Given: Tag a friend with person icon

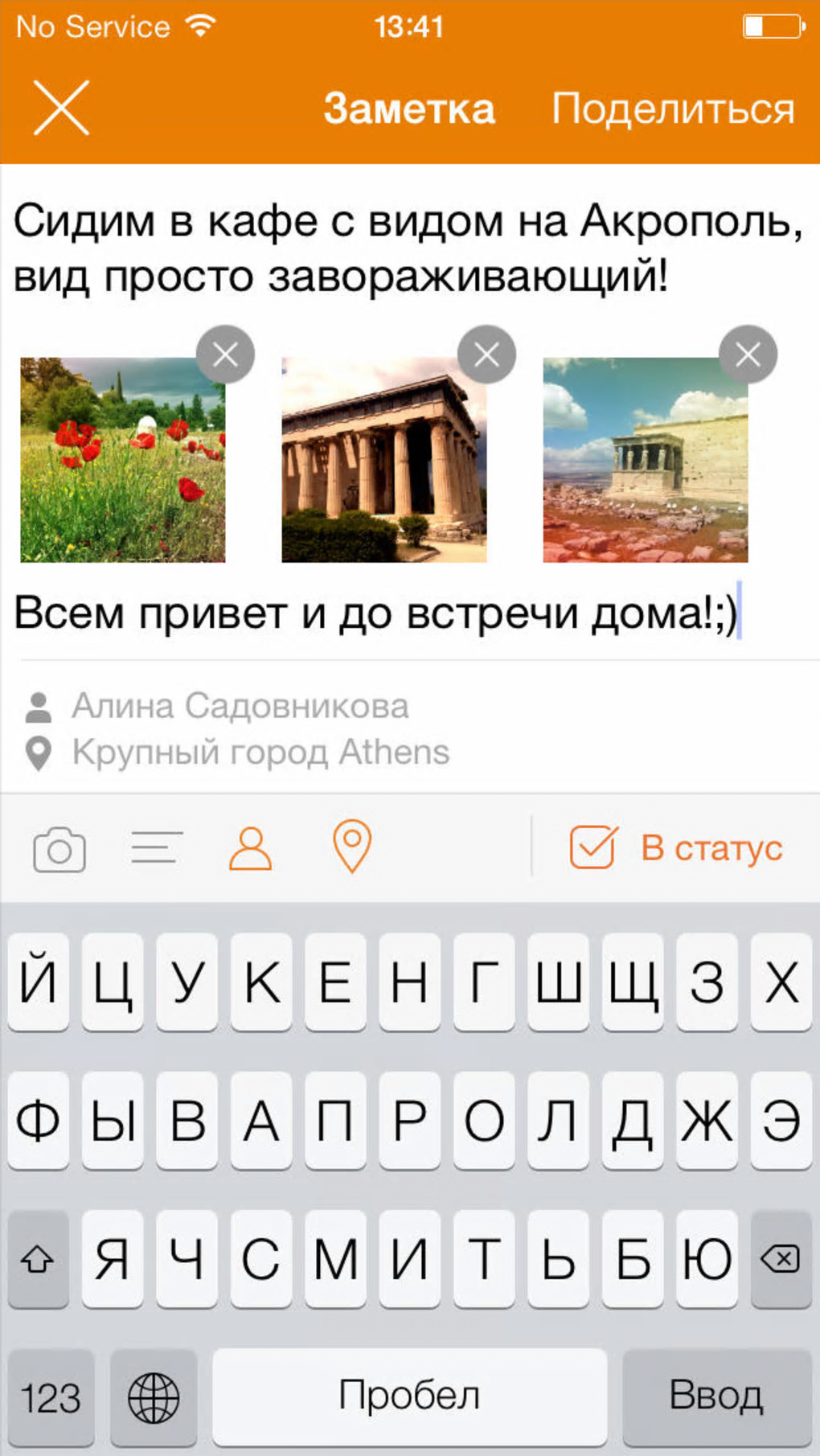Looking at the screenshot, I should [250, 847].
